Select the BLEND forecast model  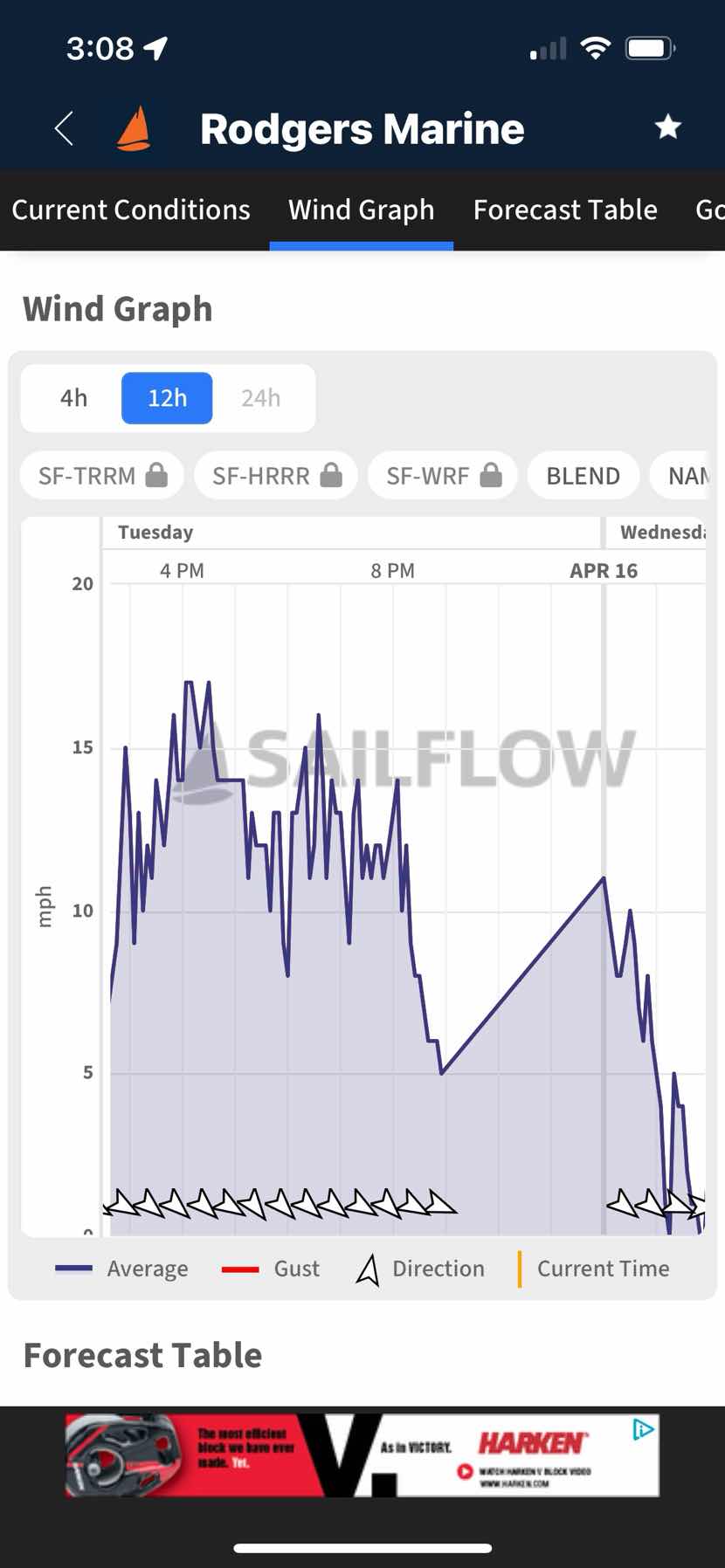(583, 476)
